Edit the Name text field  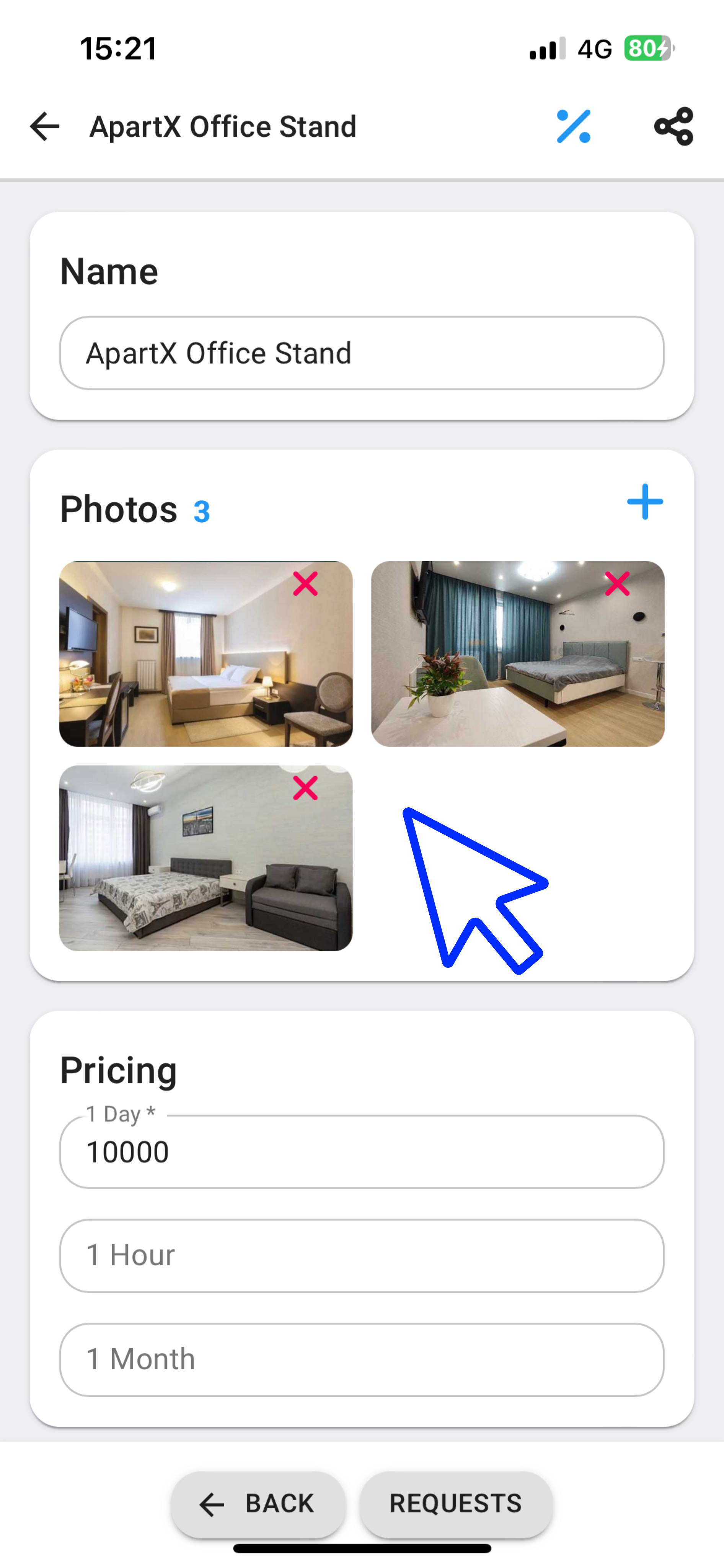coord(361,353)
